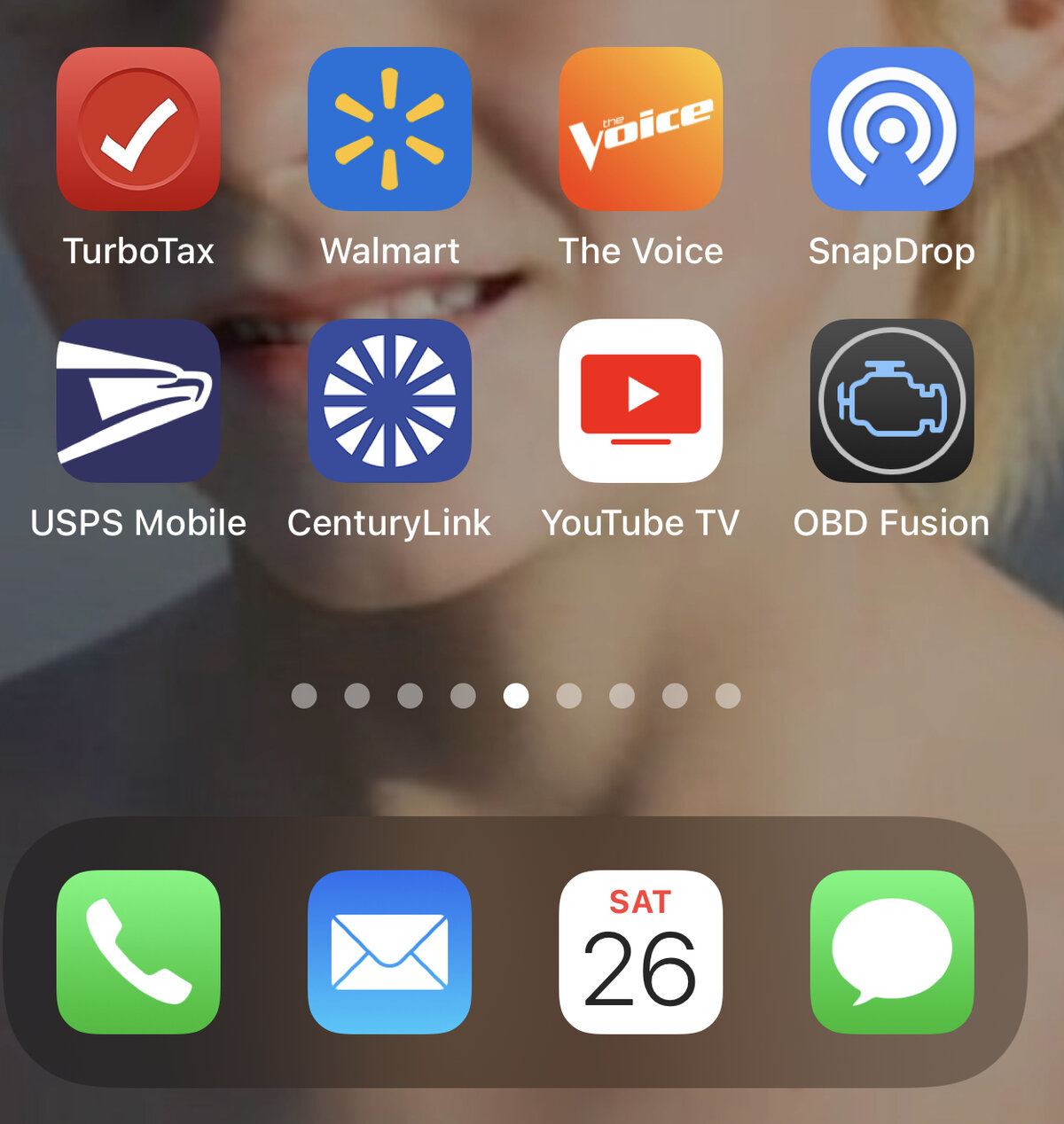This screenshot has height=1124, width=1064.
Task: Open the Messages app in dock
Action: 892,951
